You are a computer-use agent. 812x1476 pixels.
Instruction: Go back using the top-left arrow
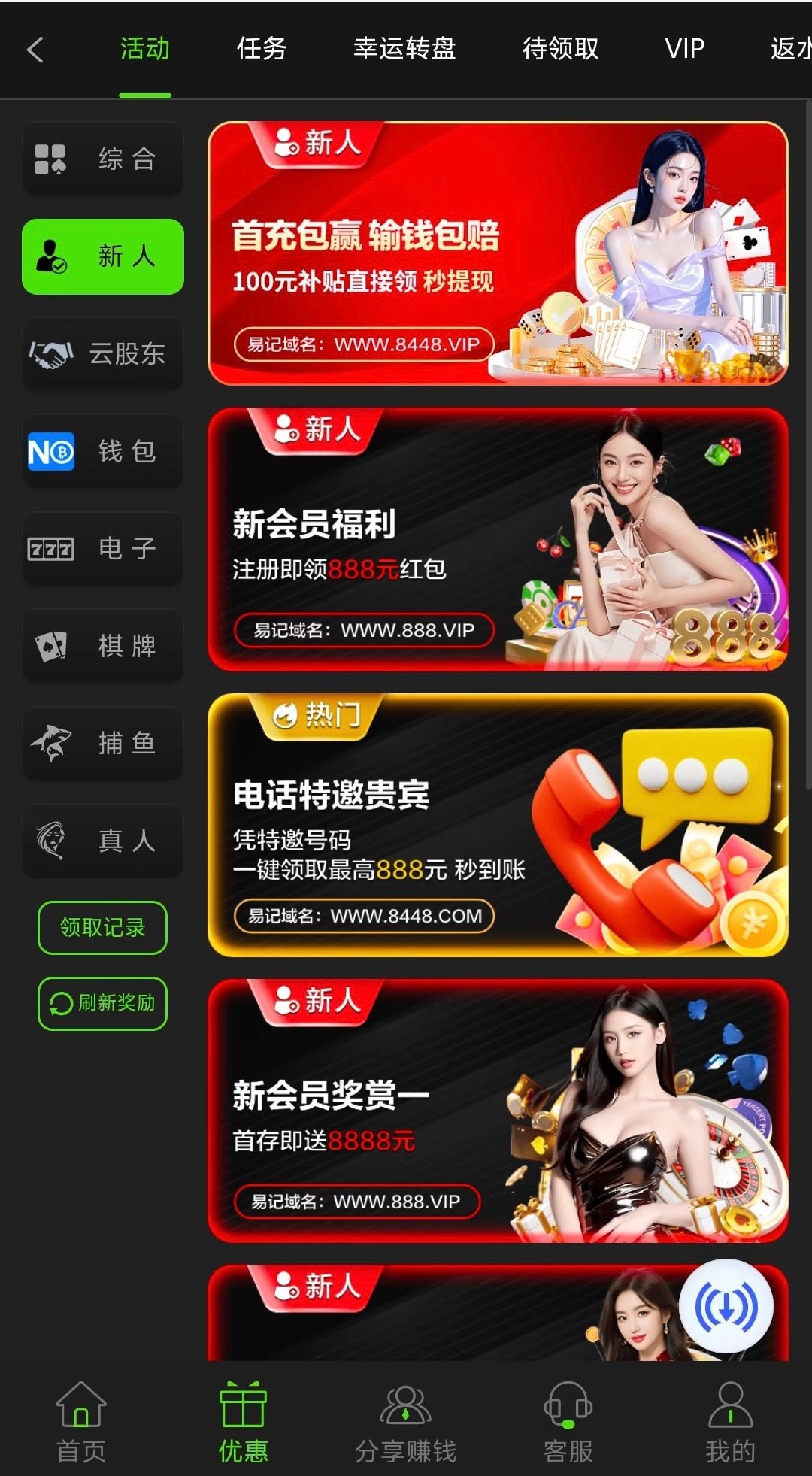pyautogui.click(x=35, y=50)
